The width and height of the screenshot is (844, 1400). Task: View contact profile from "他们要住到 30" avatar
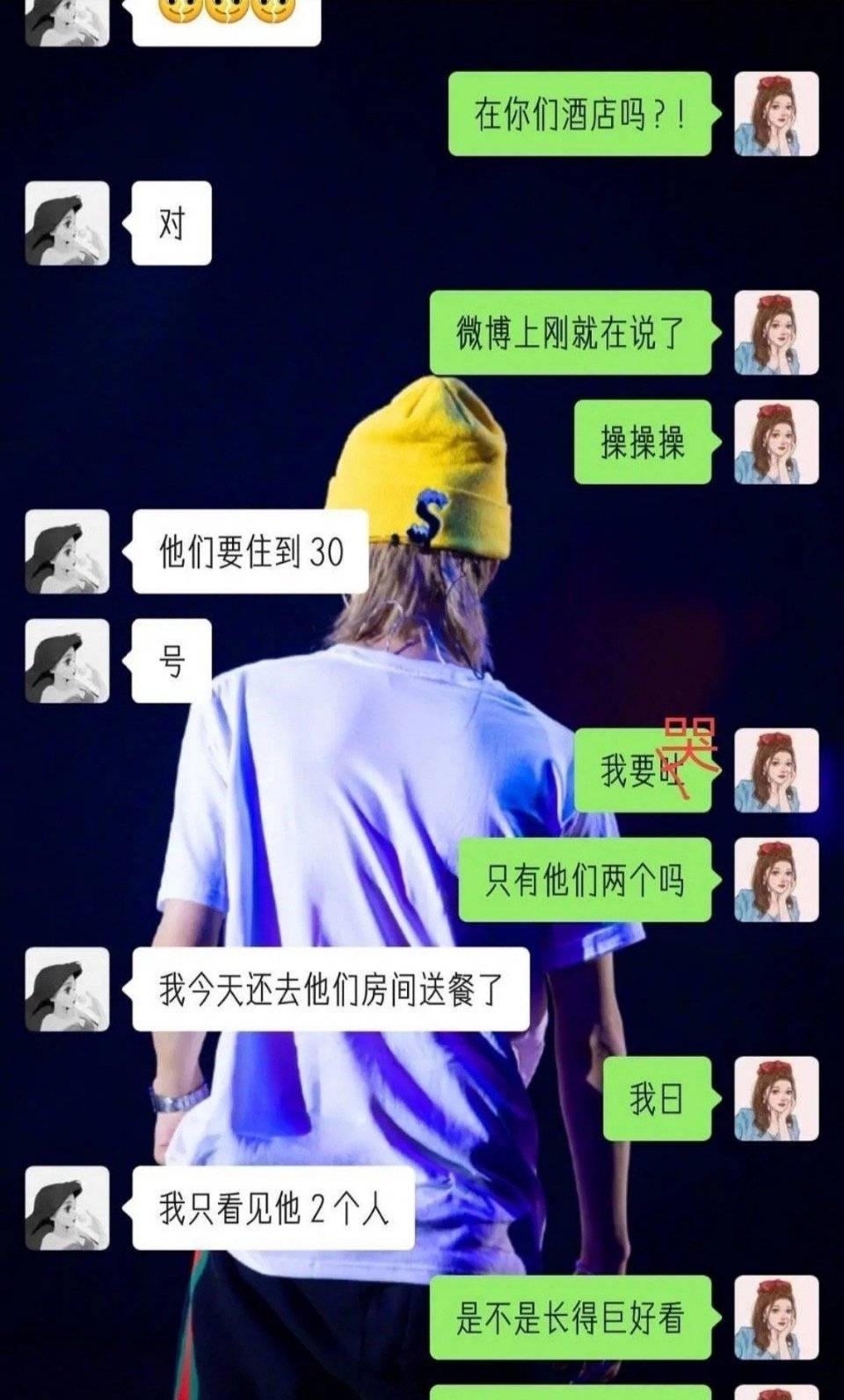(68, 551)
